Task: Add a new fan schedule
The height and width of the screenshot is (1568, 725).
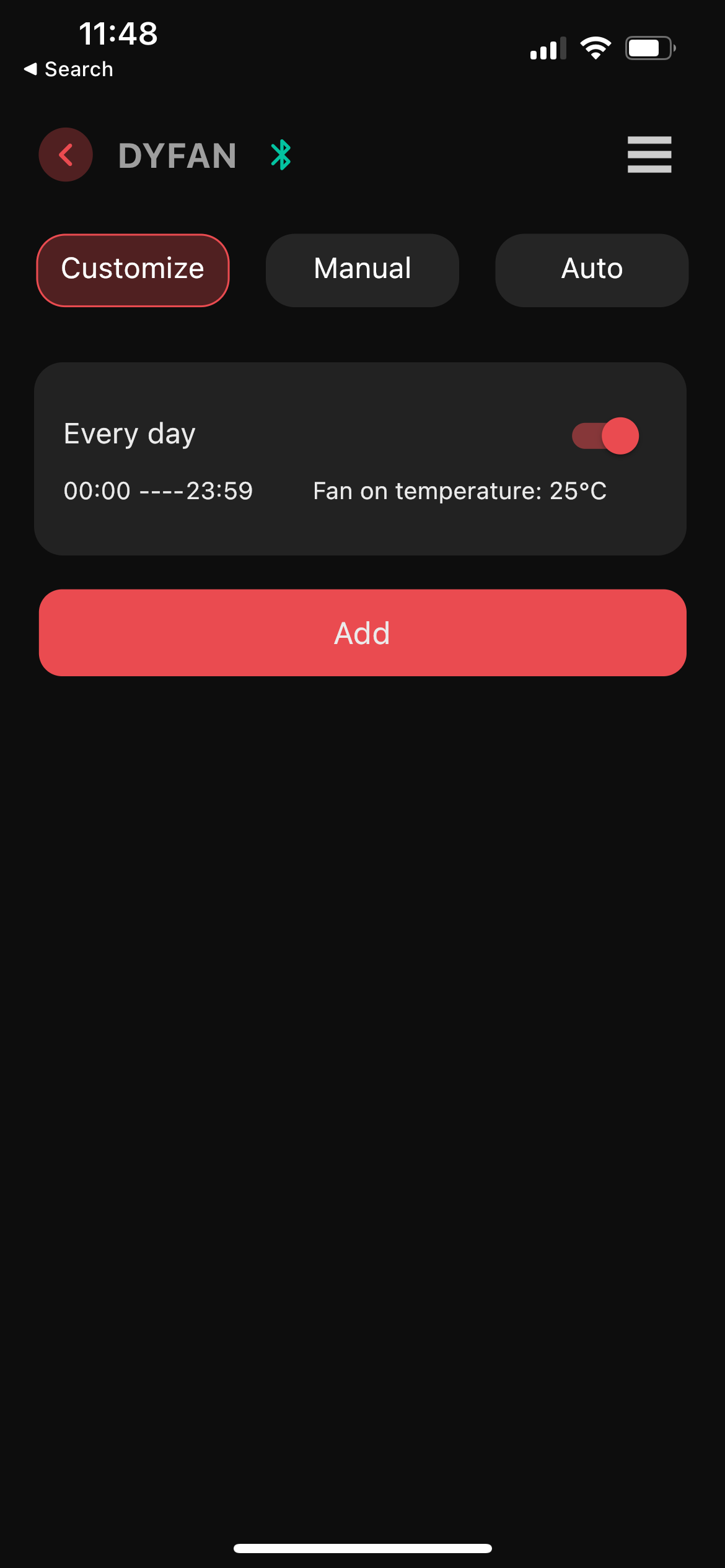Action: [362, 632]
